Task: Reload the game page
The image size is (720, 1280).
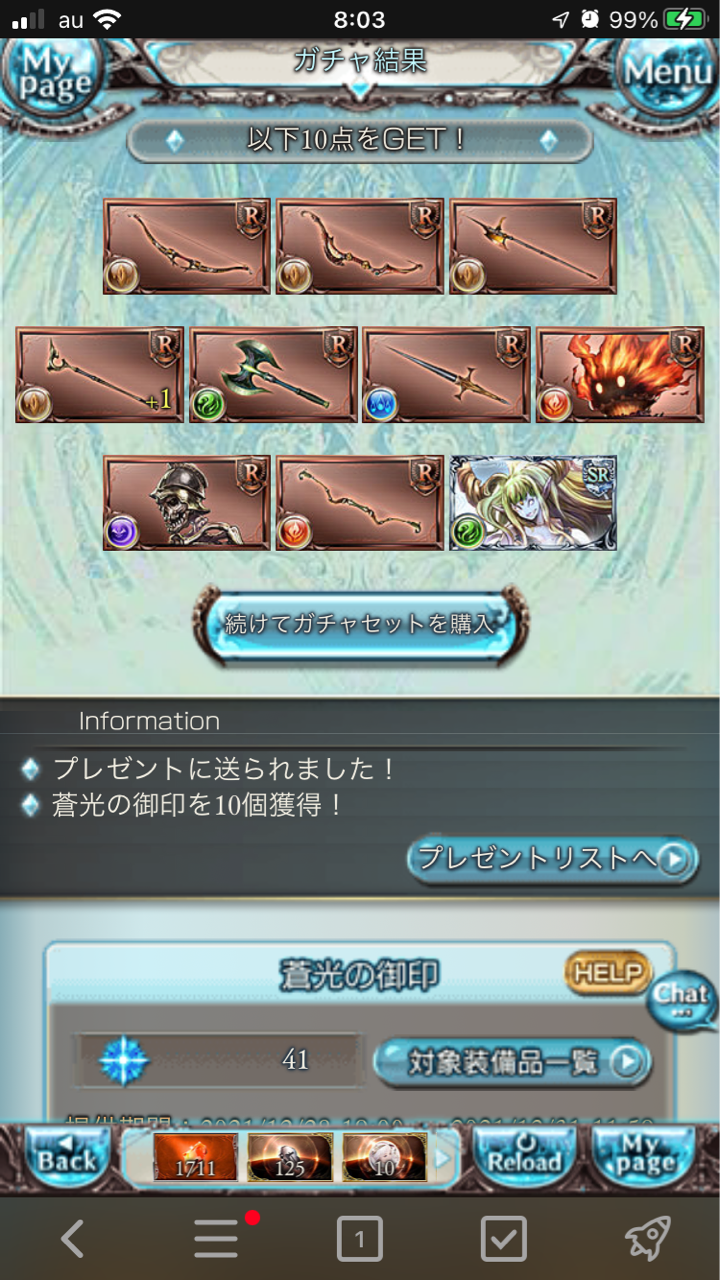Action: click(524, 1160)
